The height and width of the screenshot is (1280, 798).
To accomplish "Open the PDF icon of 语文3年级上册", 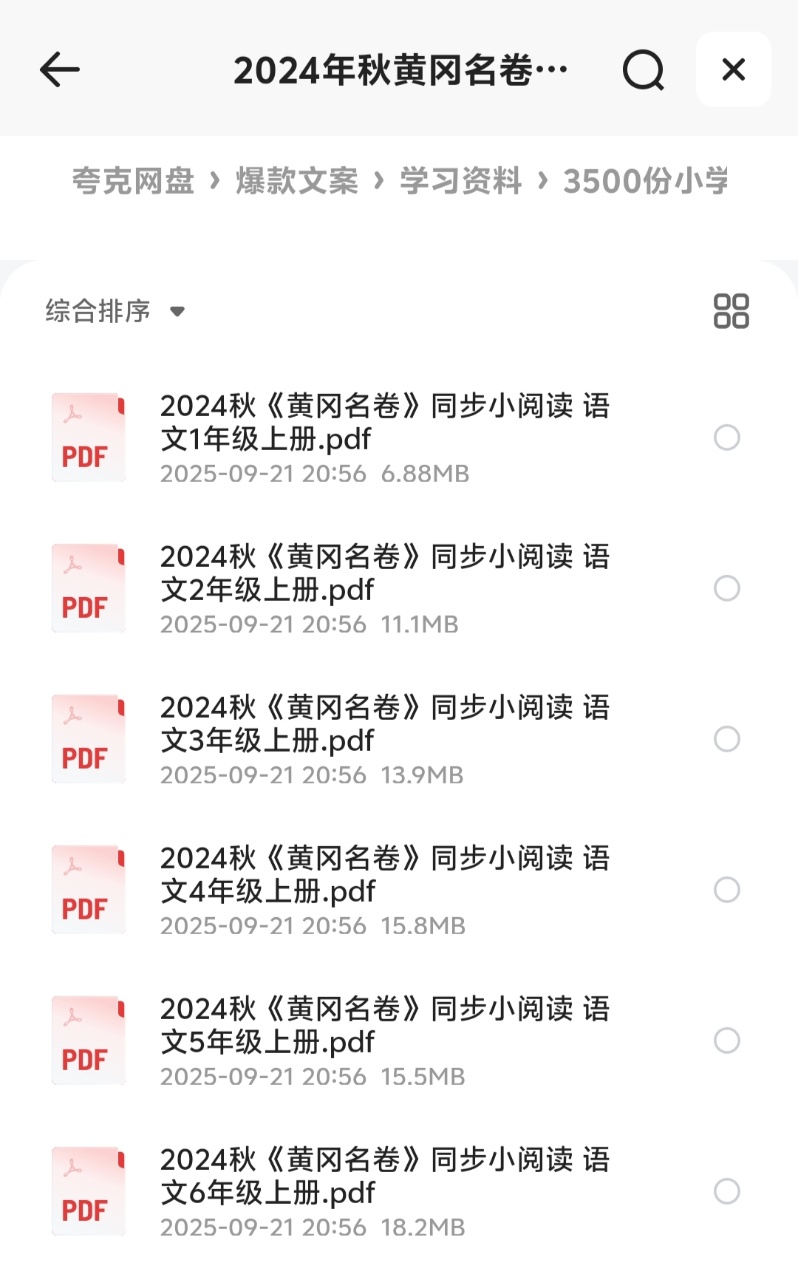I will point(88,738).
